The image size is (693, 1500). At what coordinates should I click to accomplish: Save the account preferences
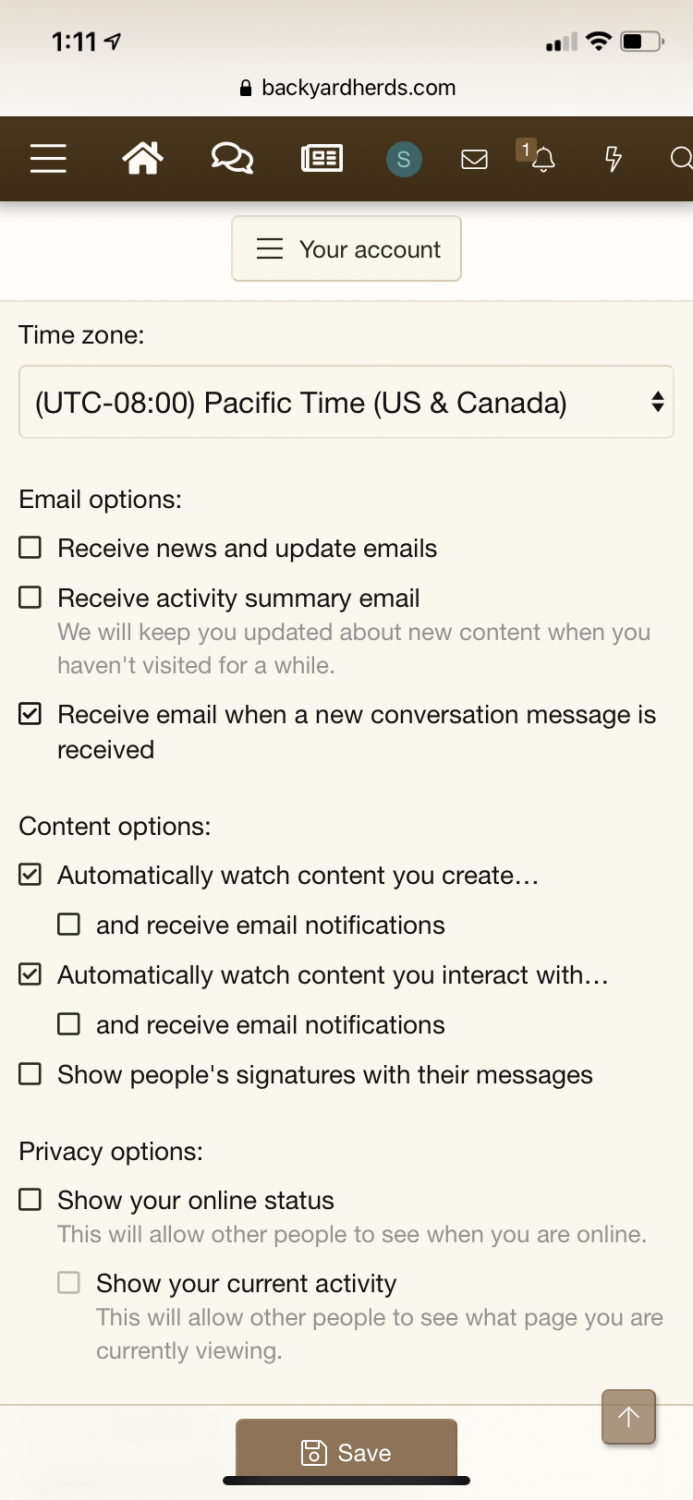click(x=346, y=1452)
